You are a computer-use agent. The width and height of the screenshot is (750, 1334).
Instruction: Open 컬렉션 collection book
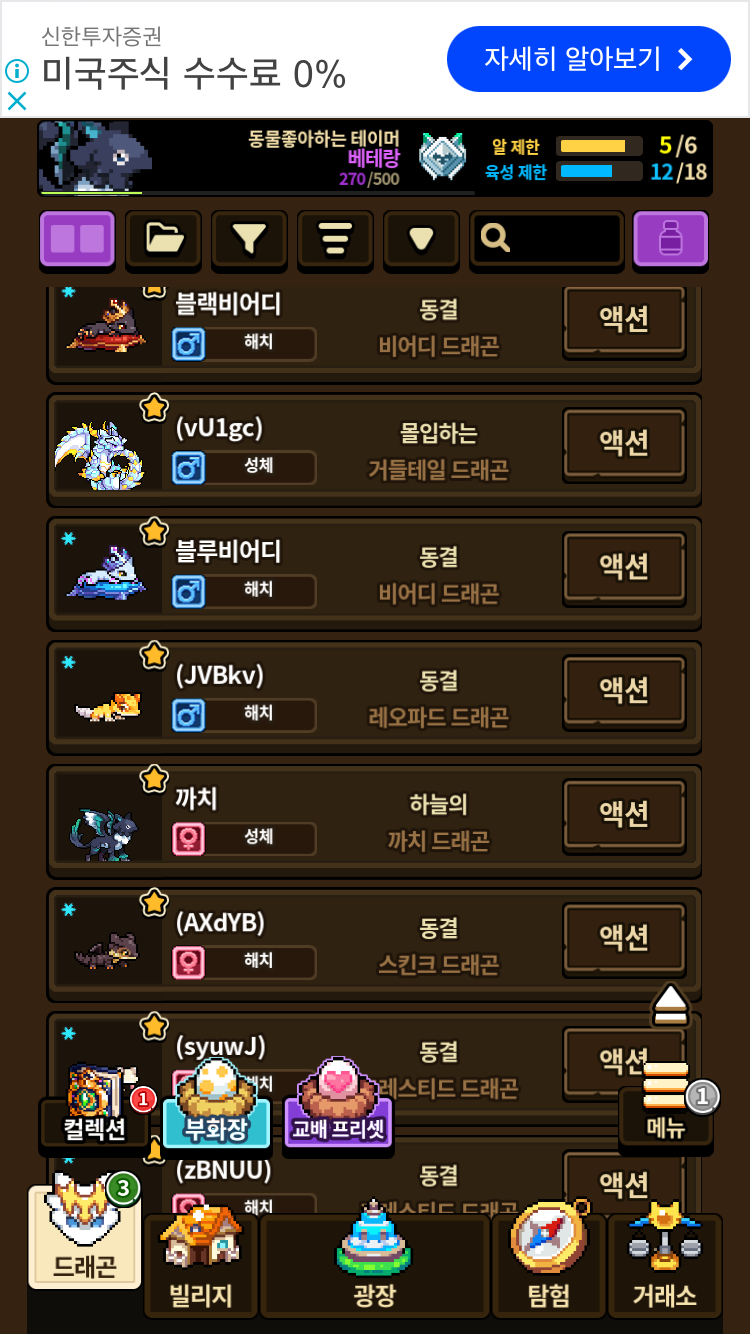click(x=95, y=1108)
